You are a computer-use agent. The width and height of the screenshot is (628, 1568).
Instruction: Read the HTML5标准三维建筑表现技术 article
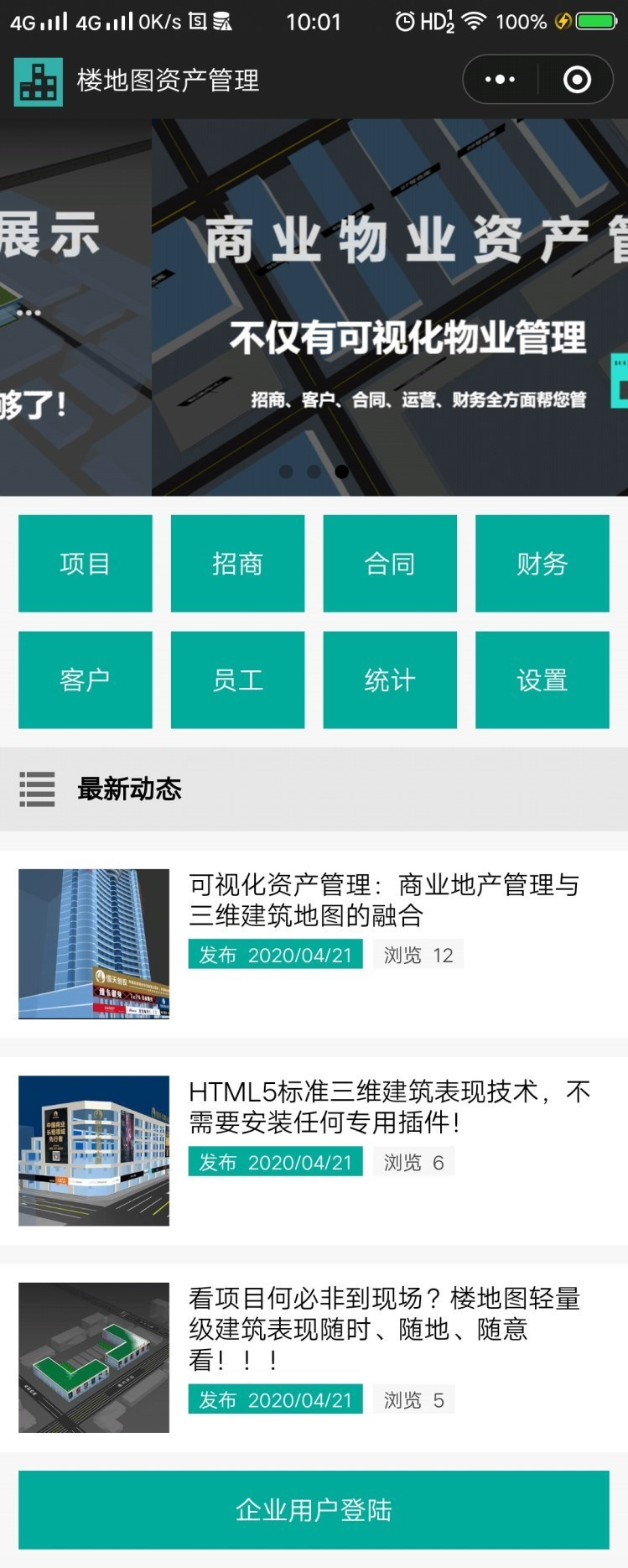[x=389, y=1107]
